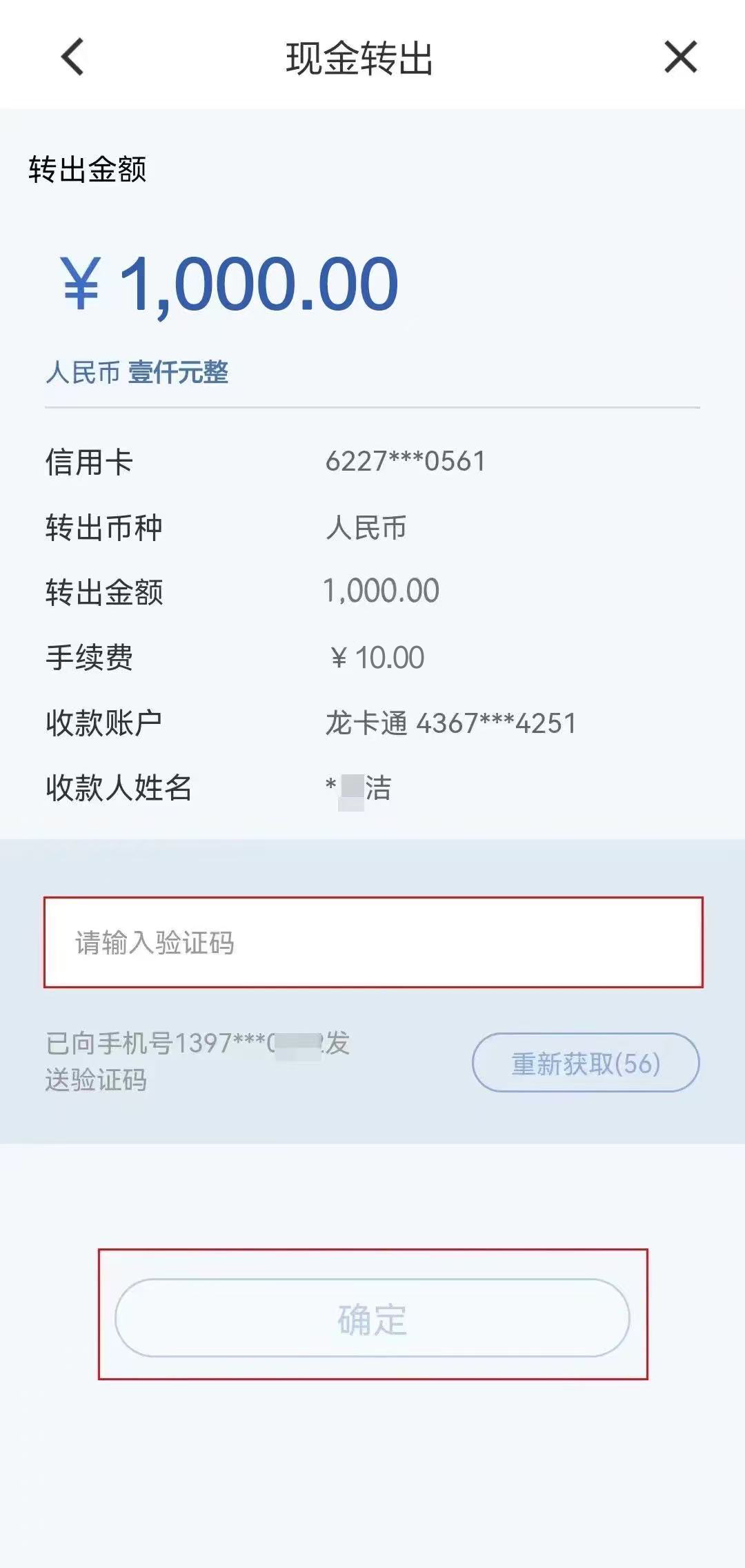The height and width of the screenshot is (1568, 745).
Task: Select the 转出金额 1,000.00 value
Action: tap(381, 590)
